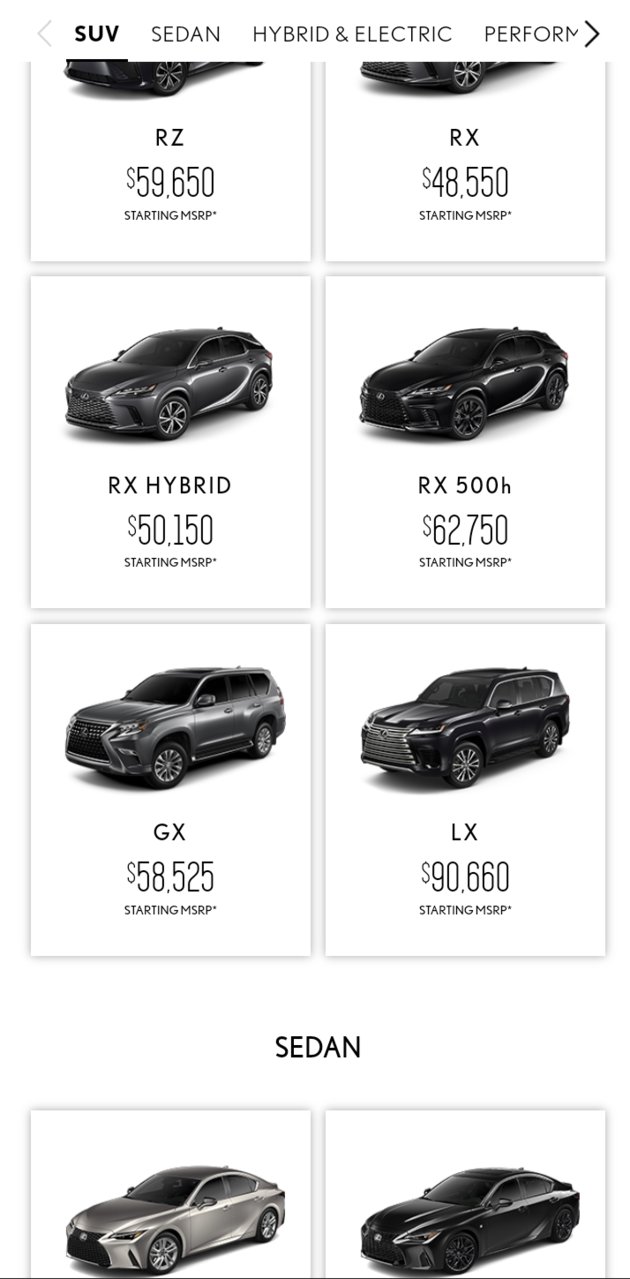630x1279 pixels.
Task: Switch to the SUV tab
Action: (97, 34)
